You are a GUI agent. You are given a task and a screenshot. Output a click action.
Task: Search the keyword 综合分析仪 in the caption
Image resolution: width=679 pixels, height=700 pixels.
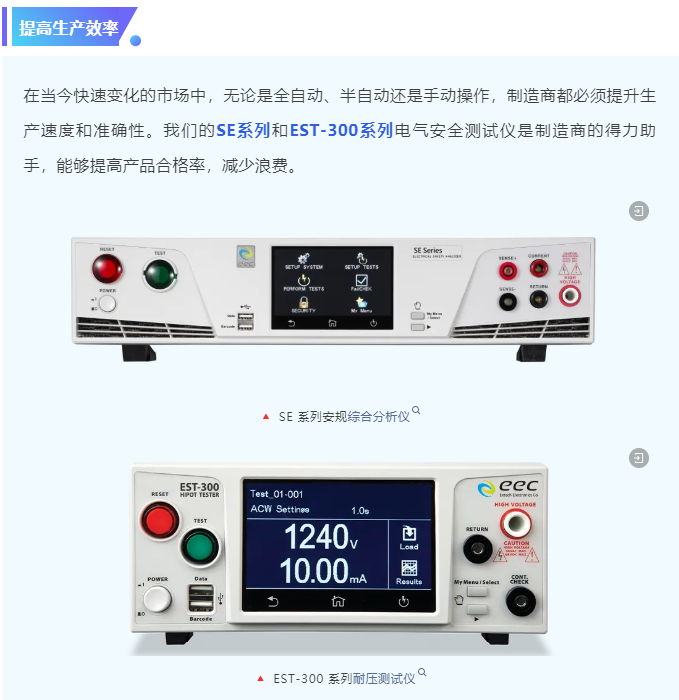[377, 416]
